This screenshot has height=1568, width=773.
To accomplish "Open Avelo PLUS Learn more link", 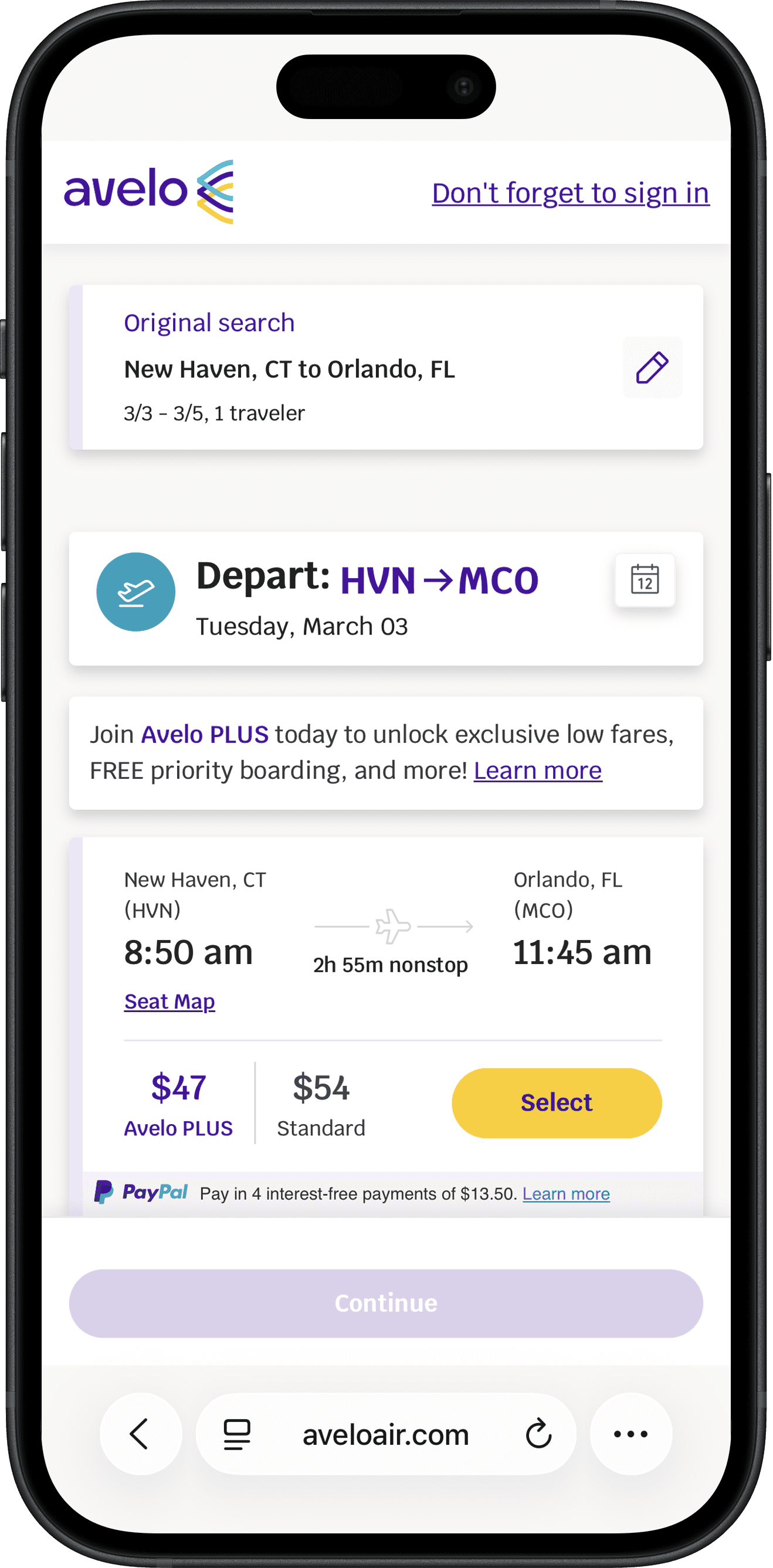I will (x=537, y=771).
